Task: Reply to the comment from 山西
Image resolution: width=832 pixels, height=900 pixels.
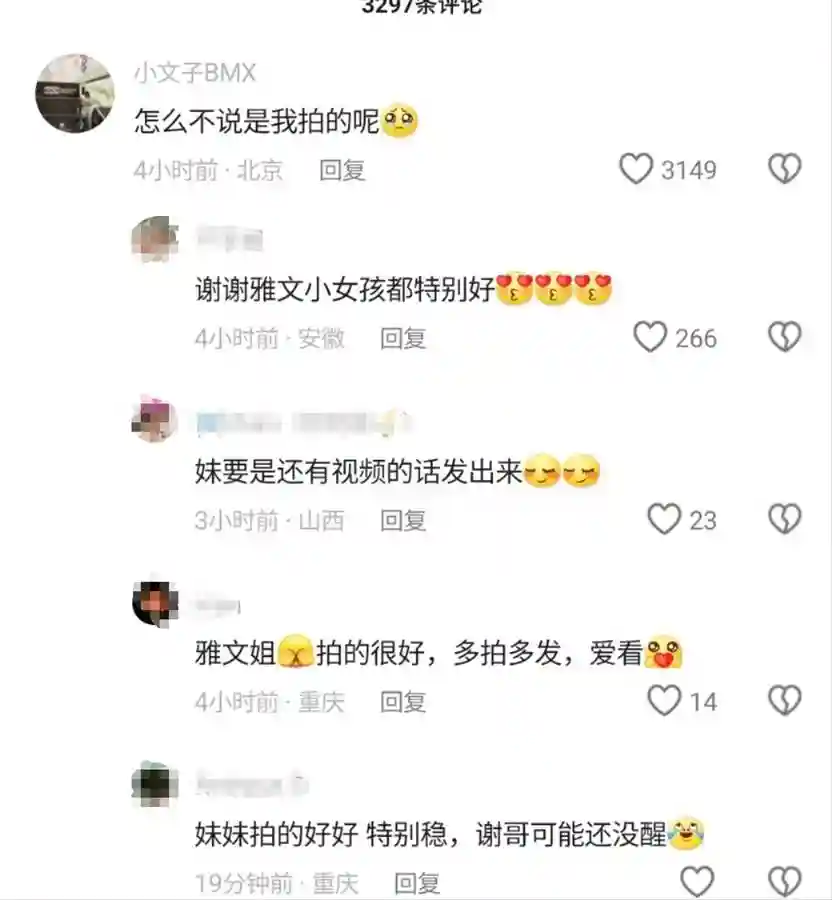Action: pos(403,519)
